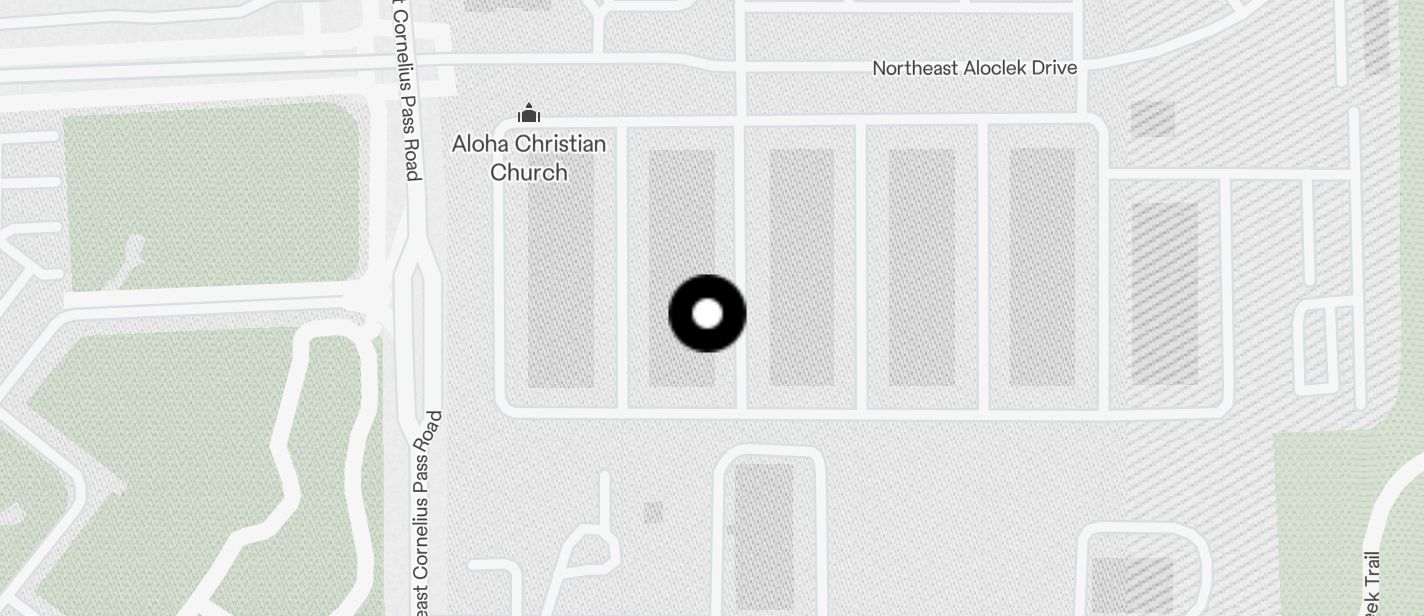1424x616 pixels.
Task: Select the black location pin on the map
Action: [707, 314]
